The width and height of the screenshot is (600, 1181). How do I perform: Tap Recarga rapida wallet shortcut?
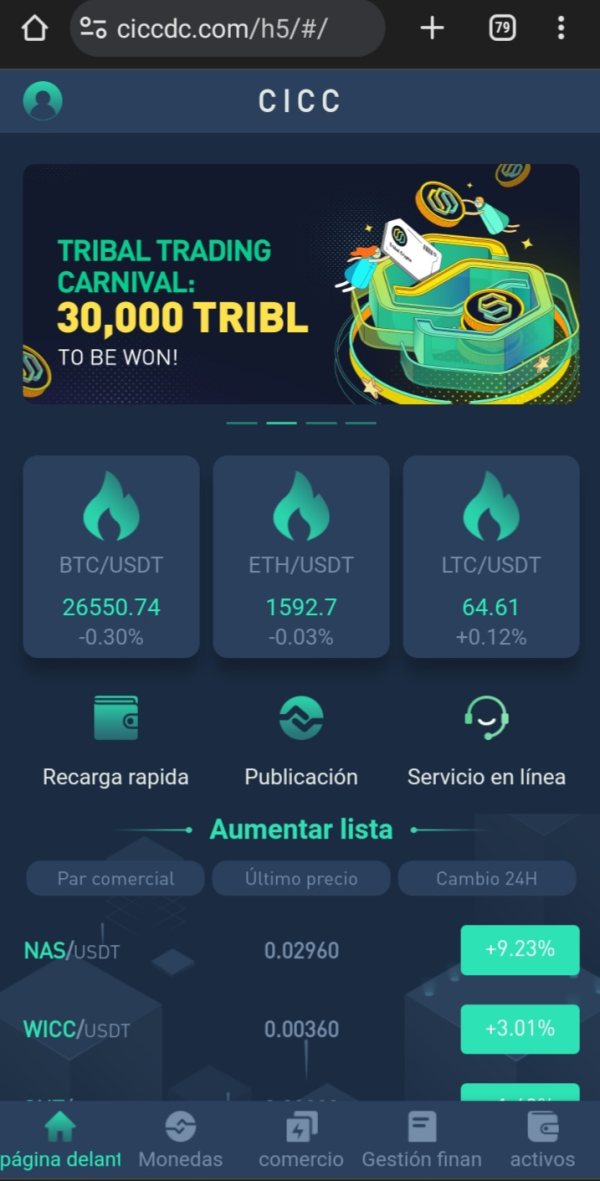[116, 740]
